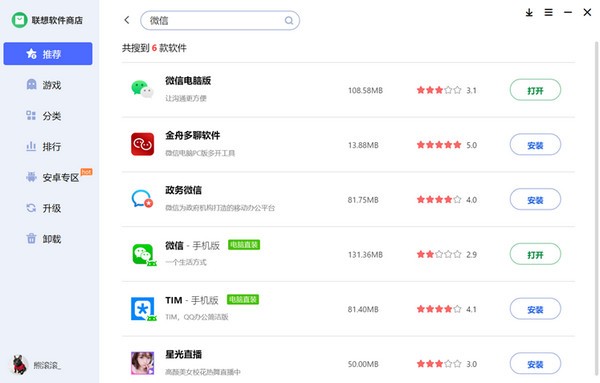Open the downloads manager icon
This screenshot has width=600, height=383.
529,13
